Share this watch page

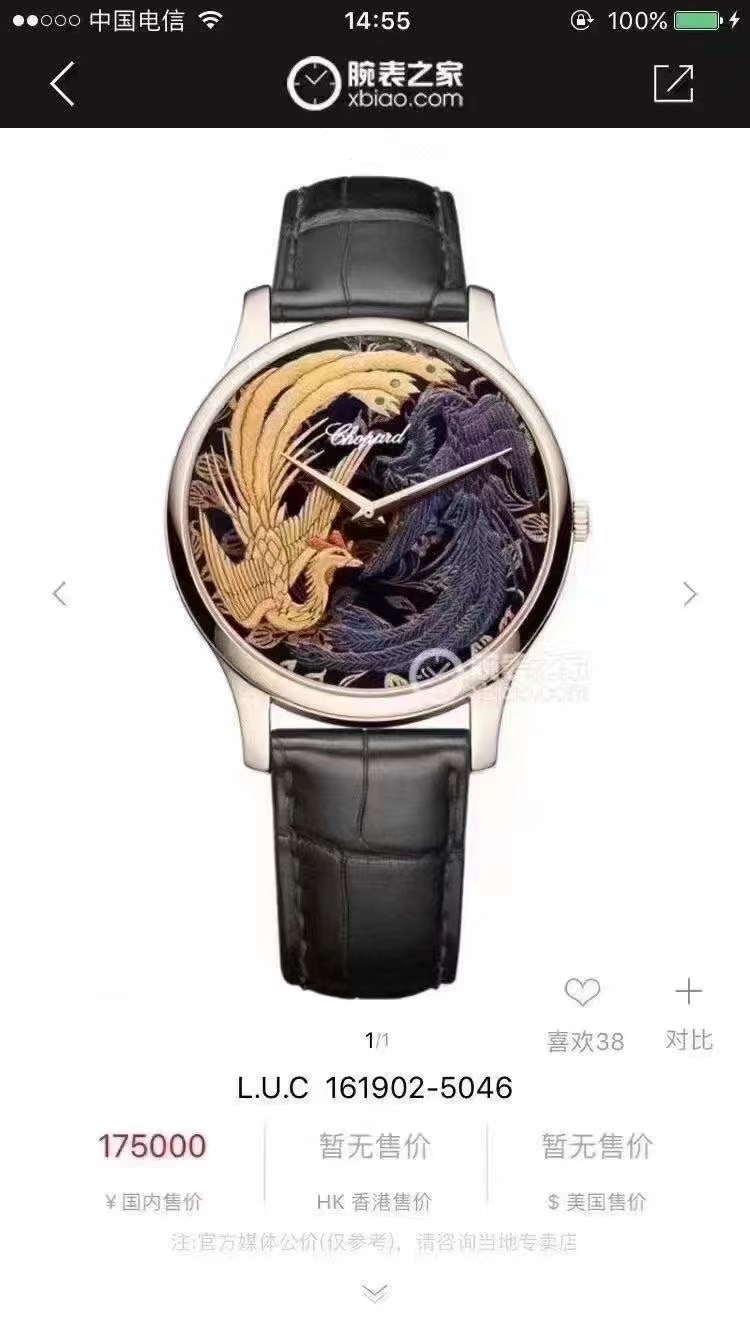click(x=673, y=84)
